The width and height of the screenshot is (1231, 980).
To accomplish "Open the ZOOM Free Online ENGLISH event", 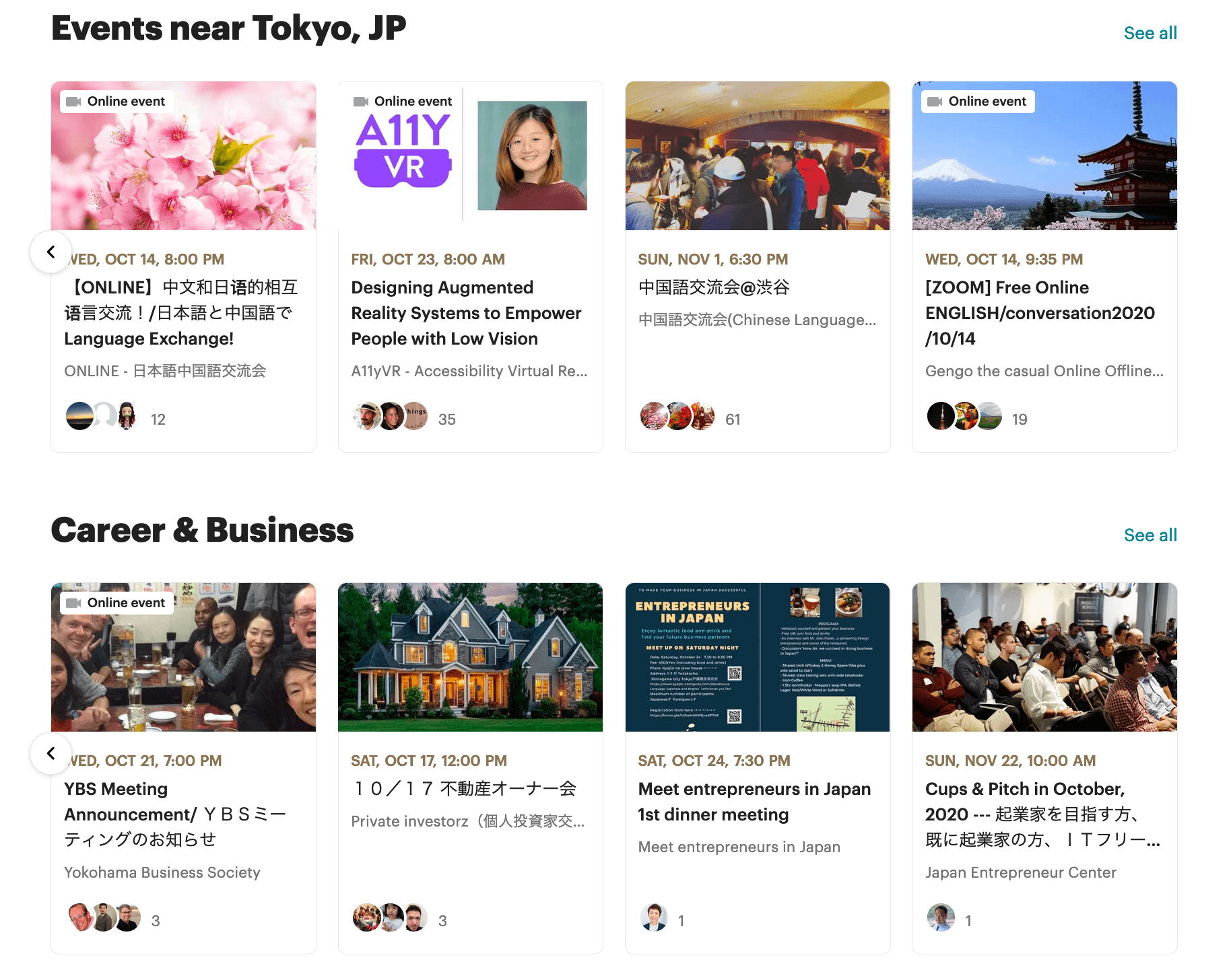I will tap(1039, 313).
